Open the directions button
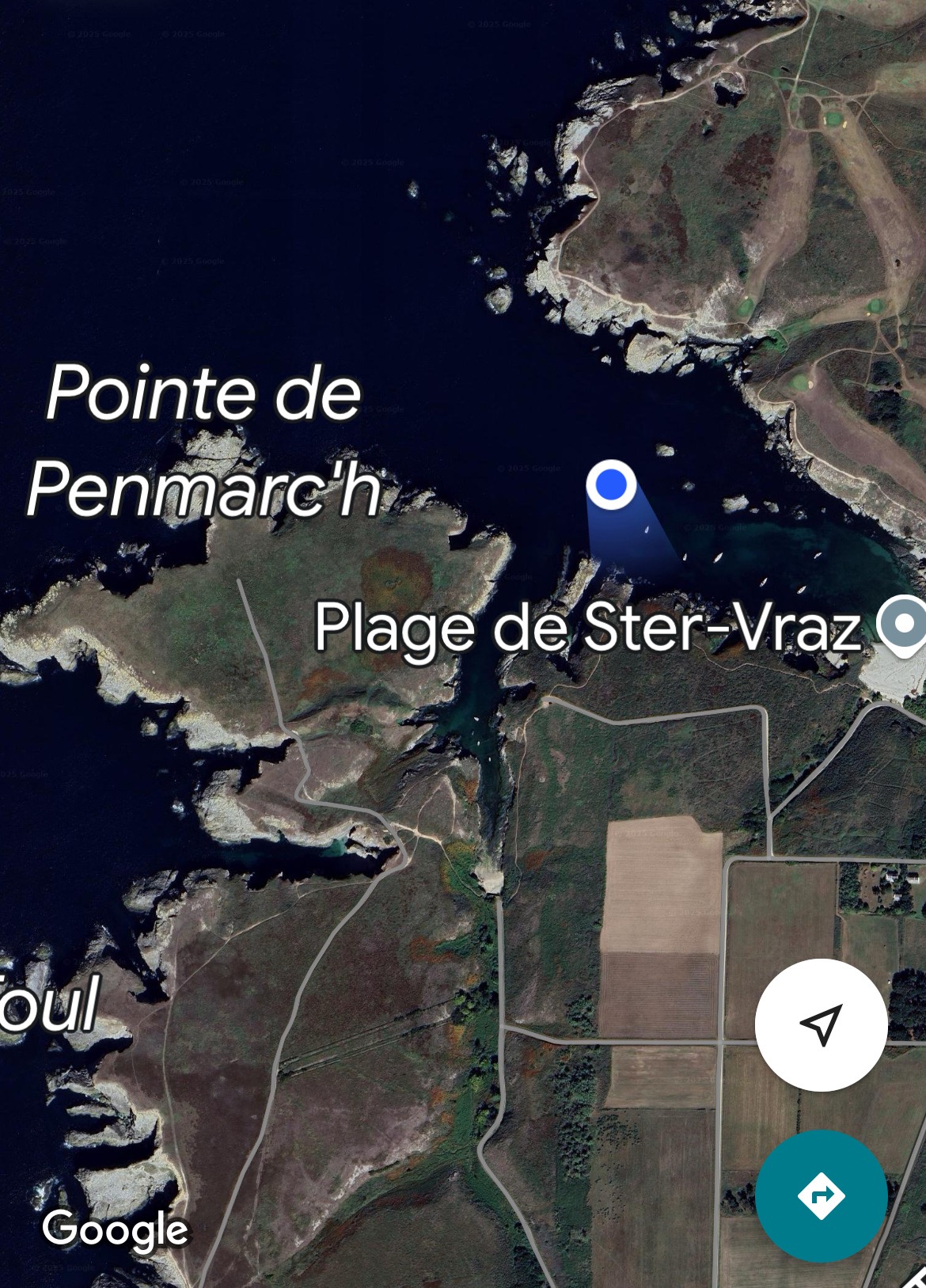926x1288 pixels. point(821,1195)
